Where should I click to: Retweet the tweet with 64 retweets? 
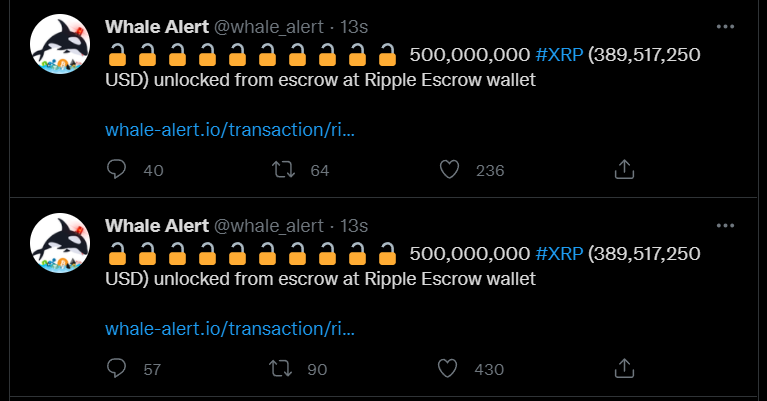point(283,170)
